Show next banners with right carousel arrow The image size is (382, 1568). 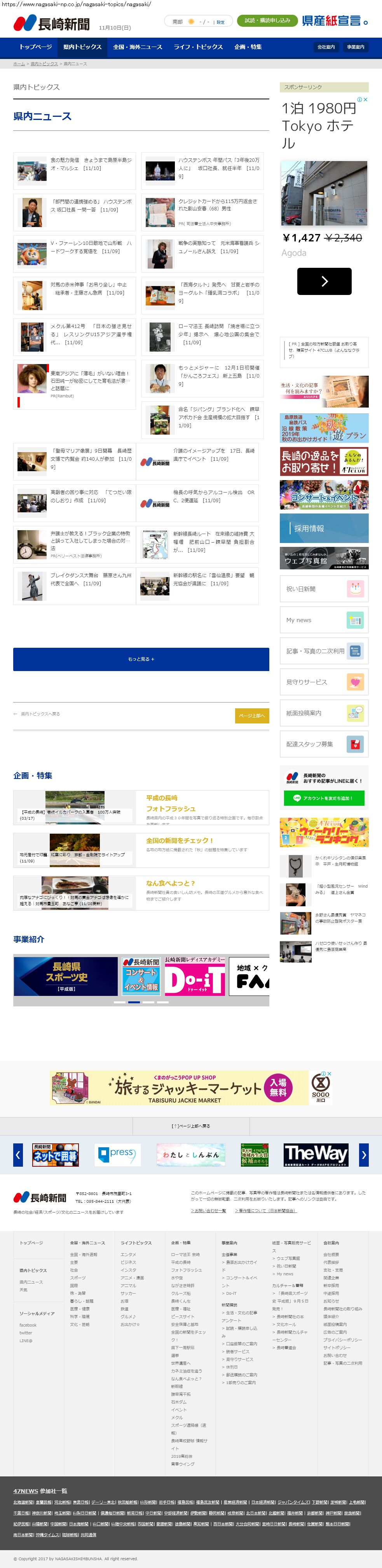(364, 1154)
